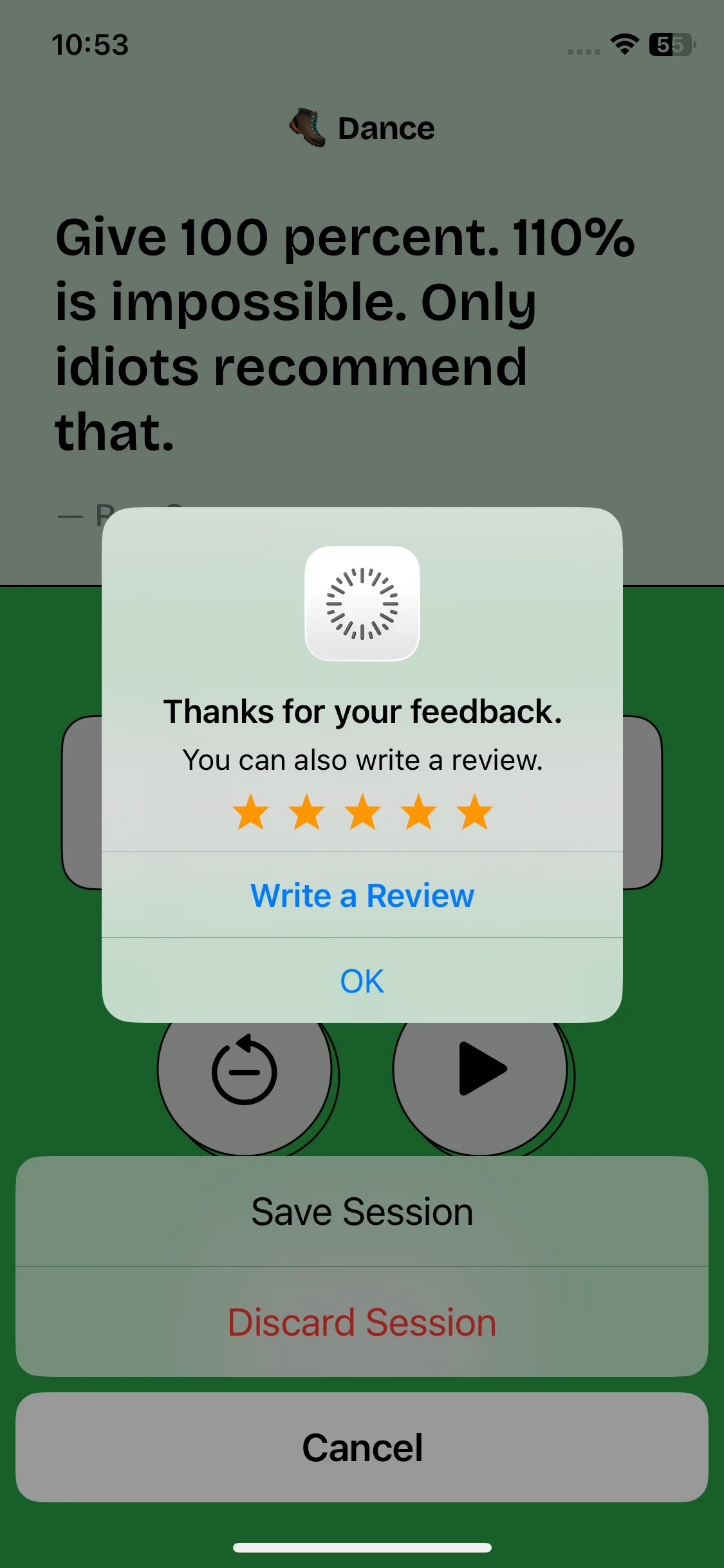Select Discard Session
Screen dimensions: 724x1568
(x=362, y=1323)
